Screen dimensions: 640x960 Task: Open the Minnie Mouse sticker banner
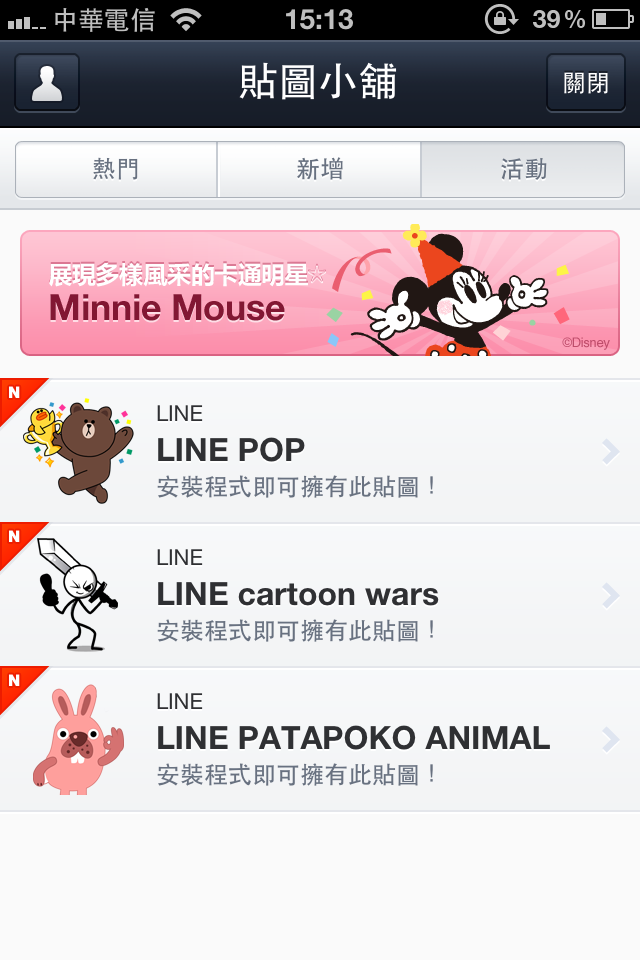320,293
